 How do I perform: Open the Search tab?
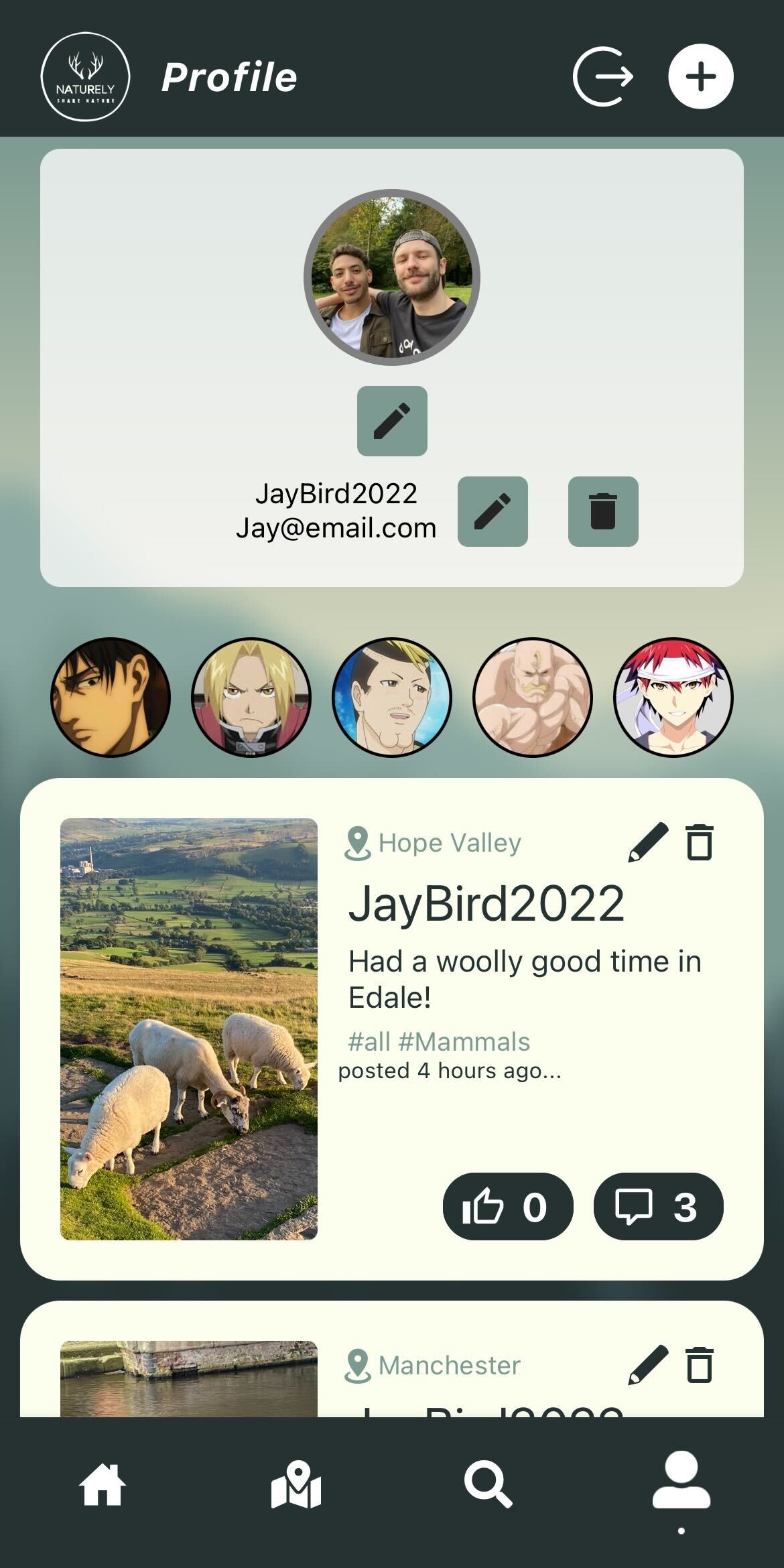coord(488,1485)
